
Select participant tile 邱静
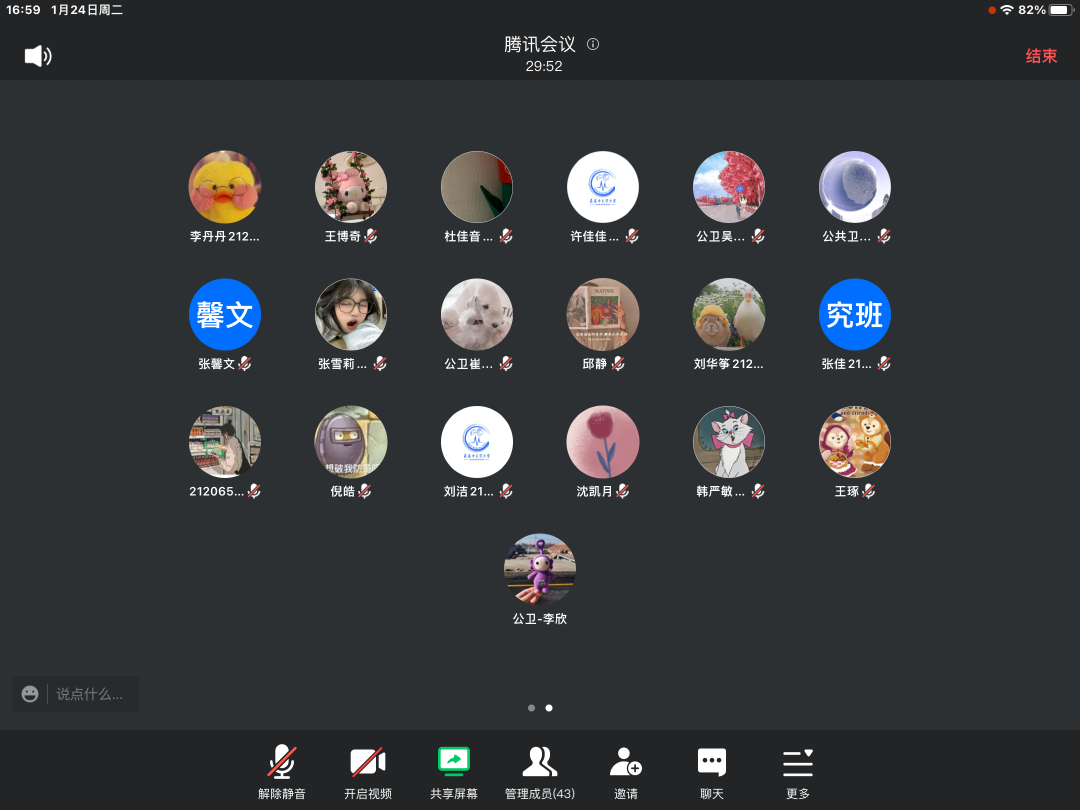coord(603,314)
